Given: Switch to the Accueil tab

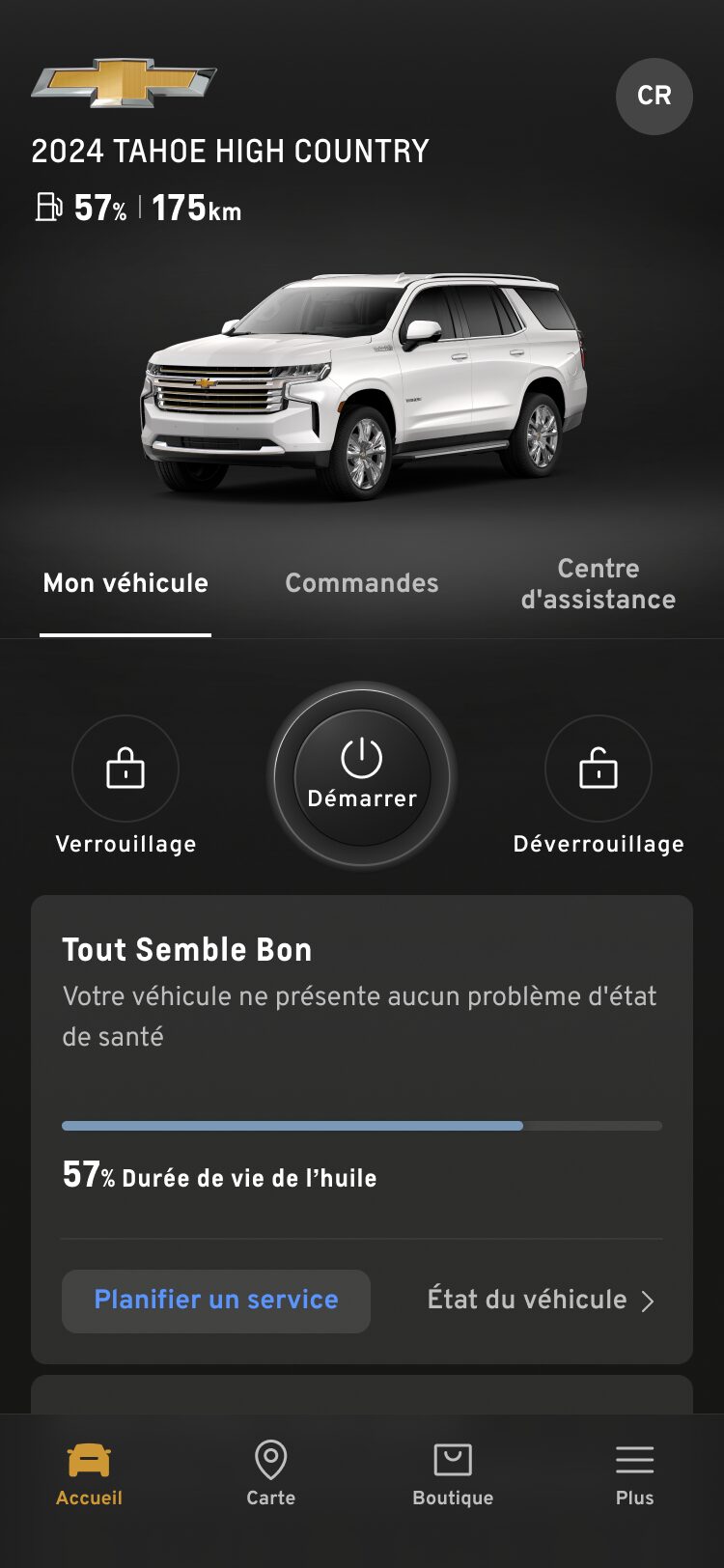Looking at the screenshot, I should tap(89, 1472).
